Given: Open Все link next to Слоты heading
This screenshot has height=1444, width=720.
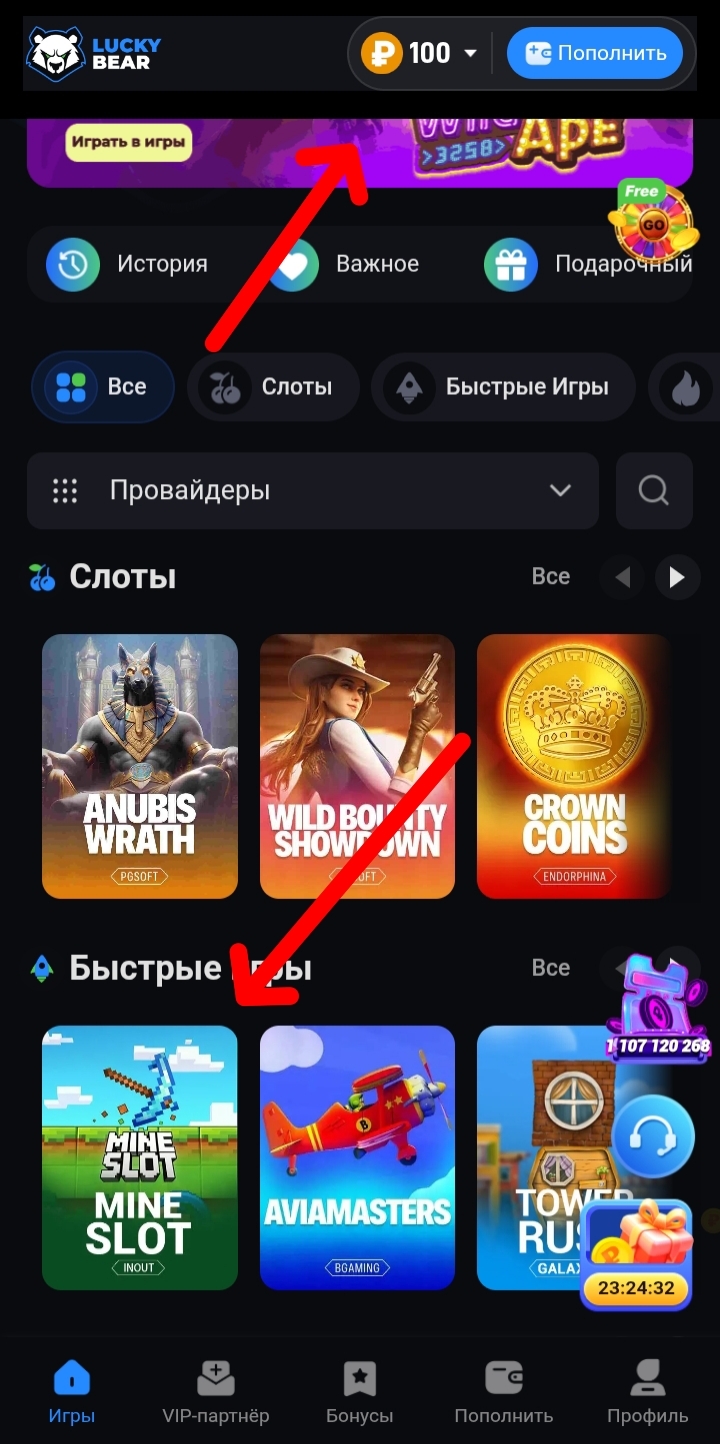Looking at the screenshot, I should click(551, 577).
